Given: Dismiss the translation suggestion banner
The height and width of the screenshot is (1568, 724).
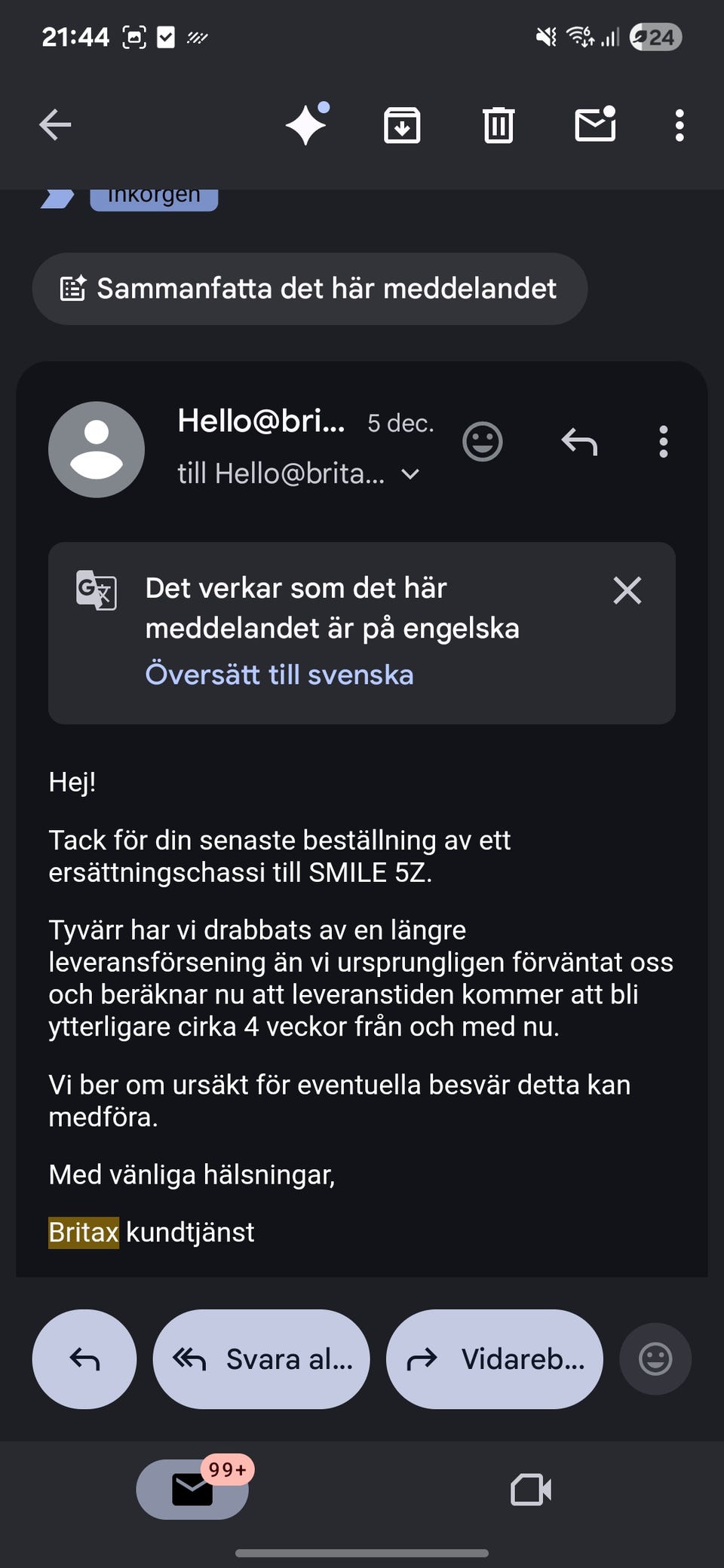Looking at the screenshot, I should pyautogui.click(x=627, y=590).
